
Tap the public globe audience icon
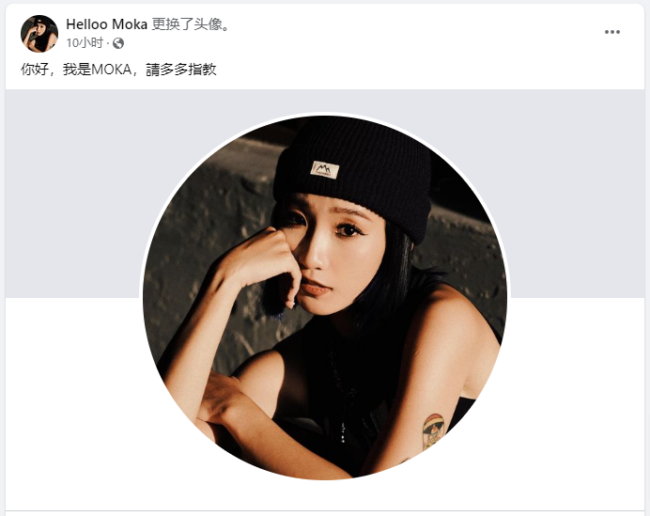tap(119, 43)
